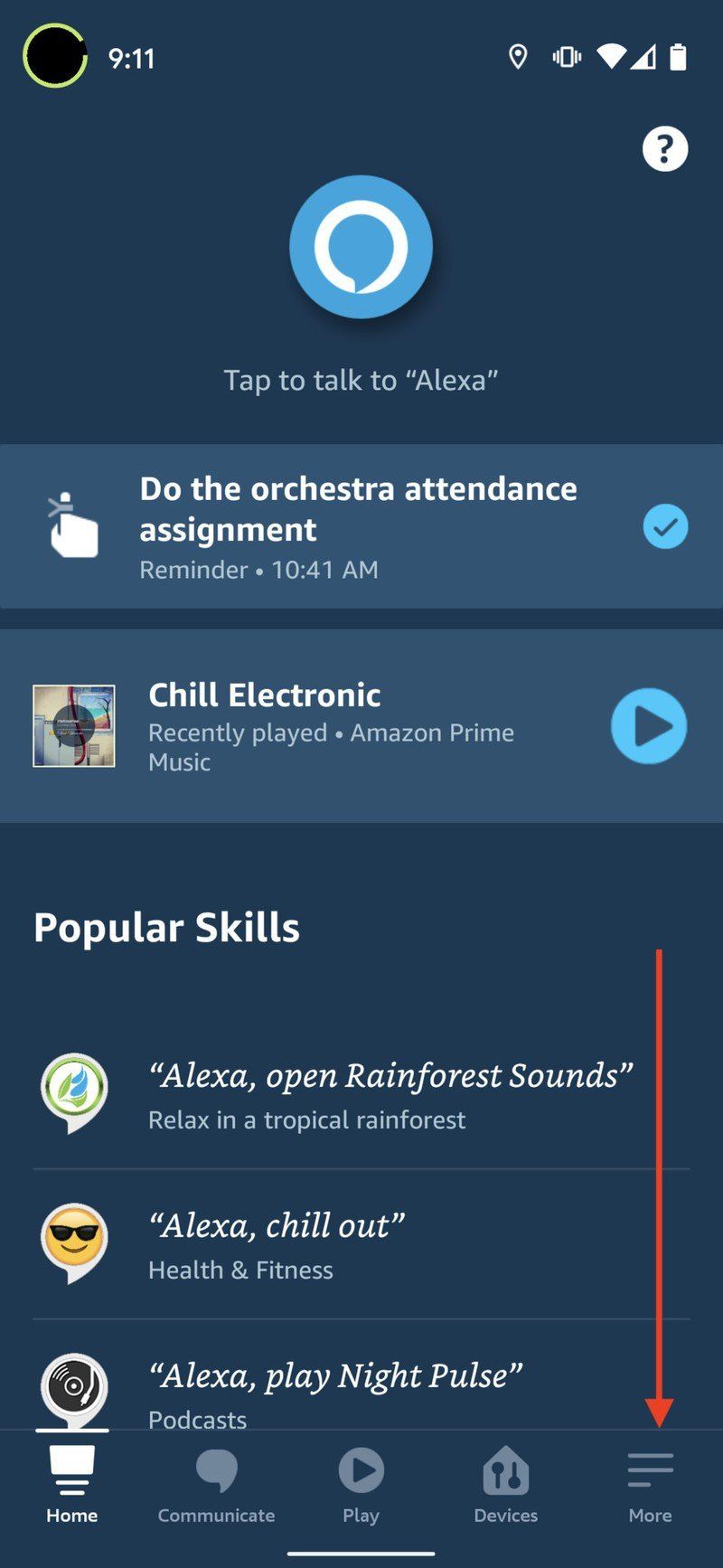This screenshot has width=723, height=1568.
Task: Open the orchestra attendance assignment reminder
Action: (x=358, y=526)
